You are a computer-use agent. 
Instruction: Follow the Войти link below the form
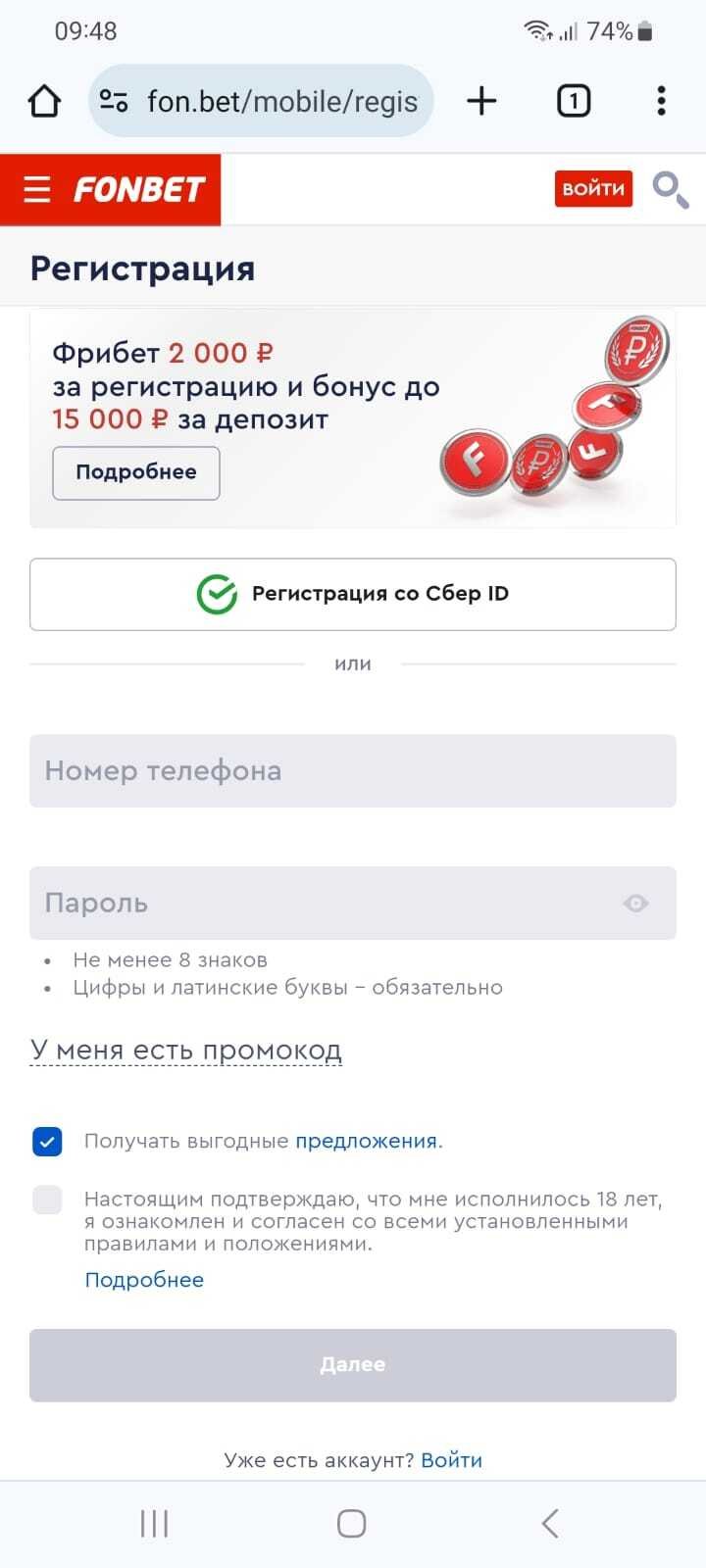452,1460
